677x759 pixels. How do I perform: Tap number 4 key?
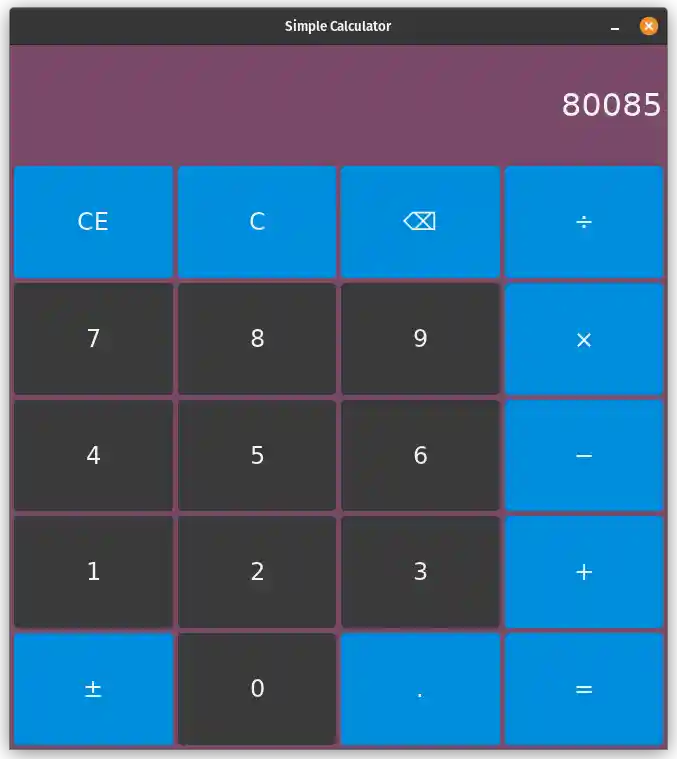coord(93,455)
